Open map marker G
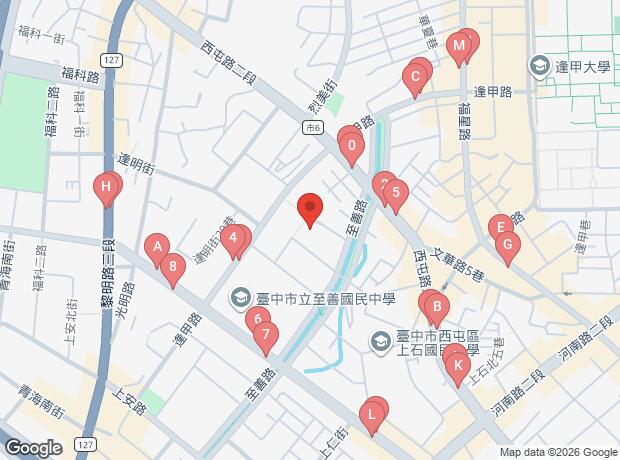The height and width of the screenshot is (460, 620). (x=508, y=248)
